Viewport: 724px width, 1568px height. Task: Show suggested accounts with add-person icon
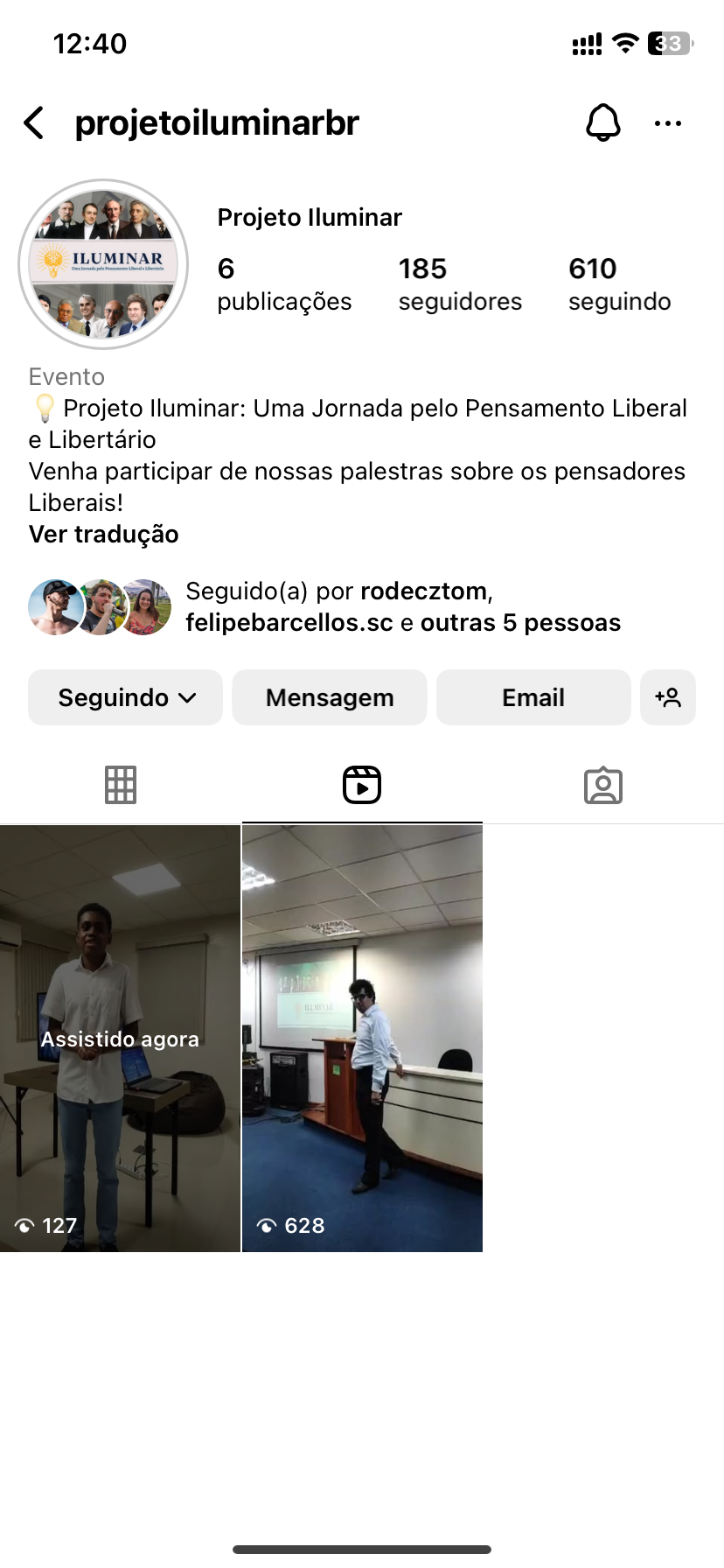668,697
